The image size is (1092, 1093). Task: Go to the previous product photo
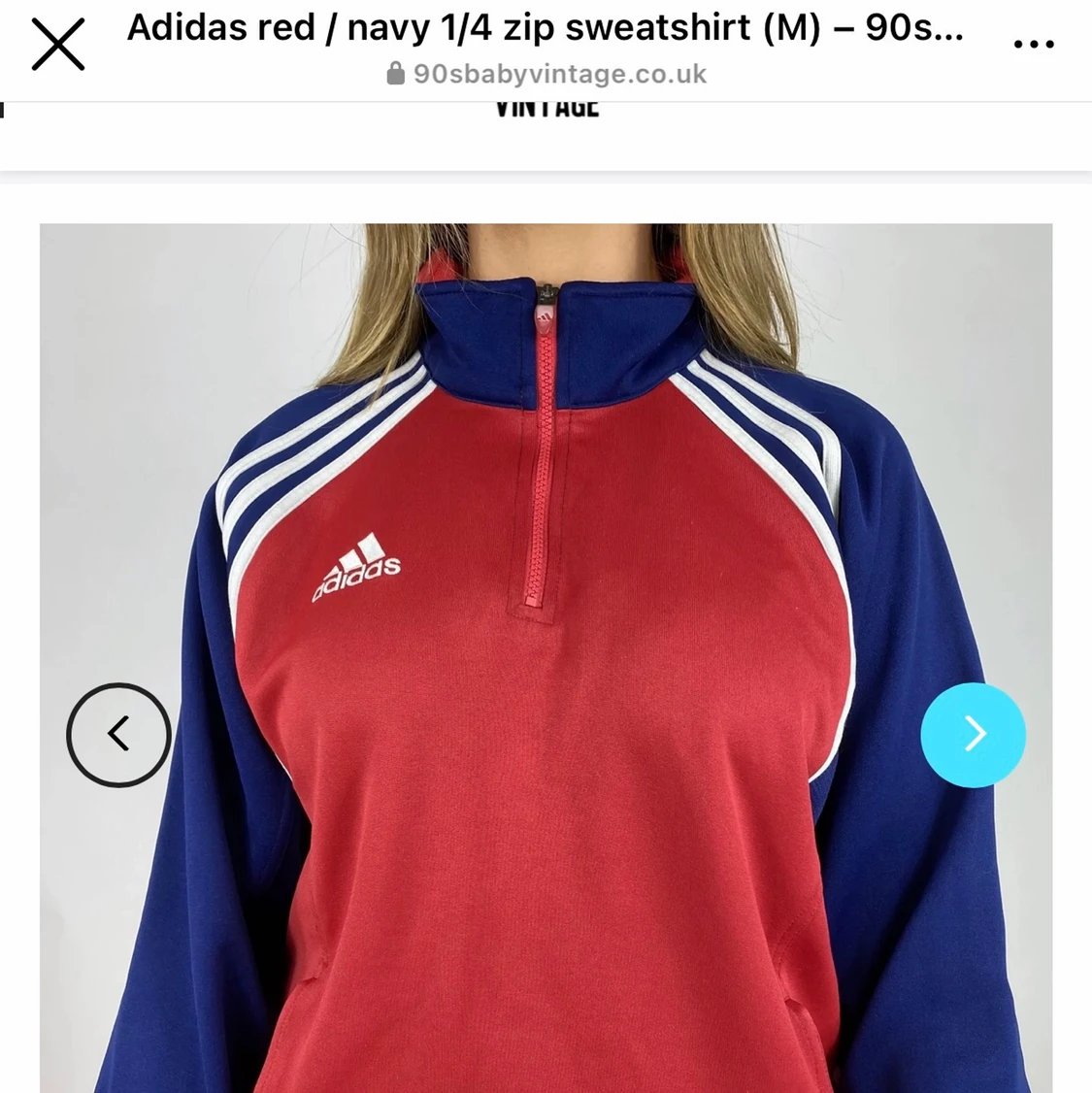(118, 735)
